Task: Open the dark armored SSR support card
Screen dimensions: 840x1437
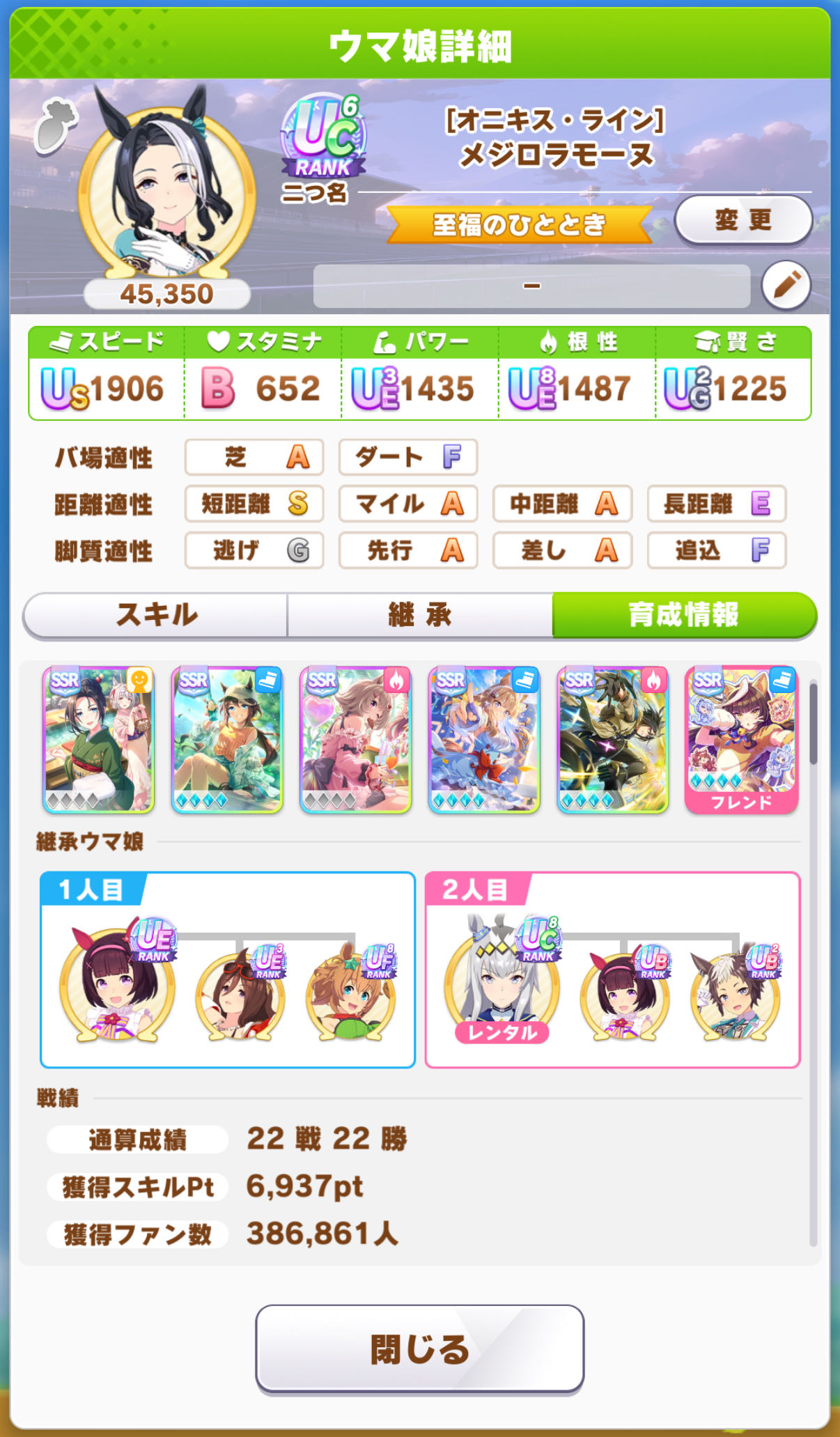Action: [x=612, y=740]
